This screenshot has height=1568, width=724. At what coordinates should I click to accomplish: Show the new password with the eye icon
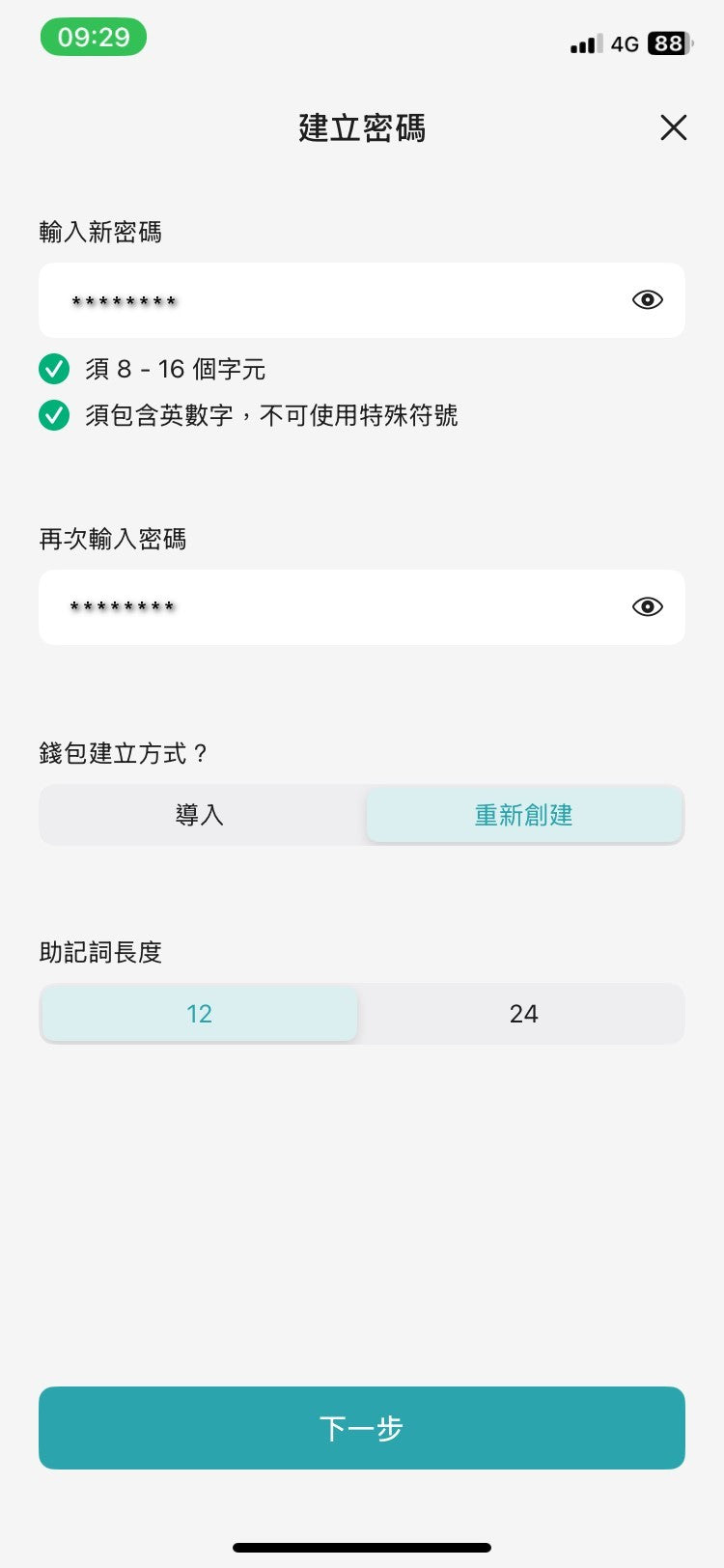pos(647,300)
